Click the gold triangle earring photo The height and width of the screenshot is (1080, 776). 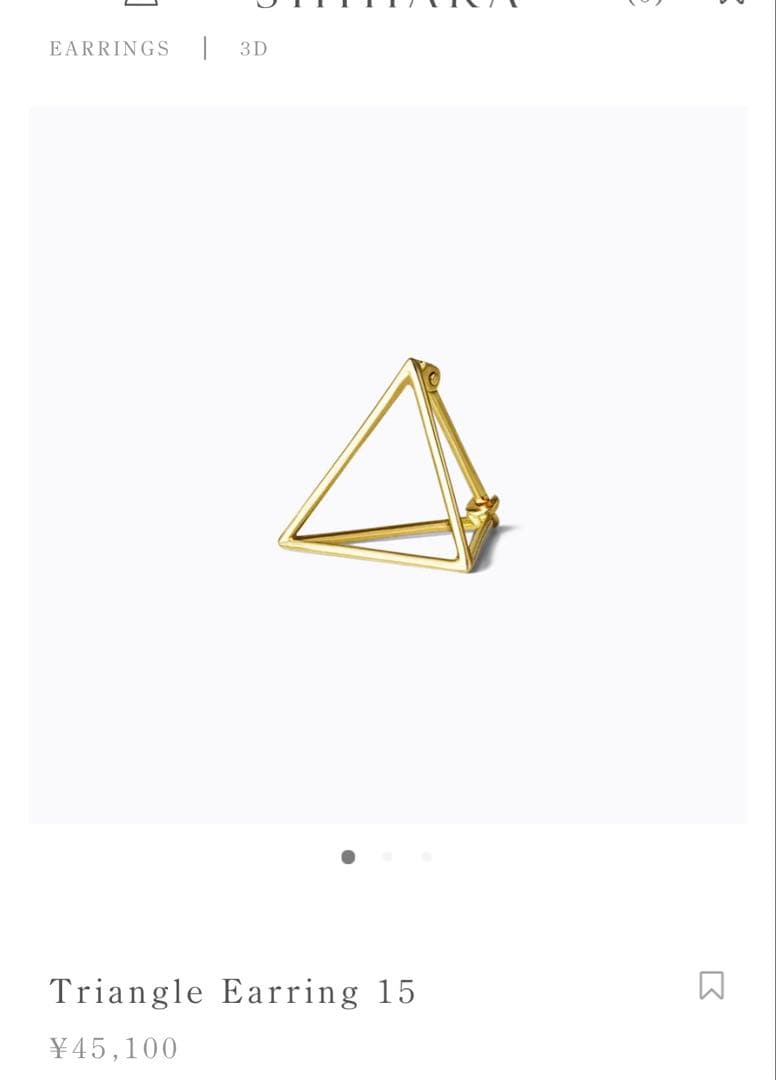390,460
